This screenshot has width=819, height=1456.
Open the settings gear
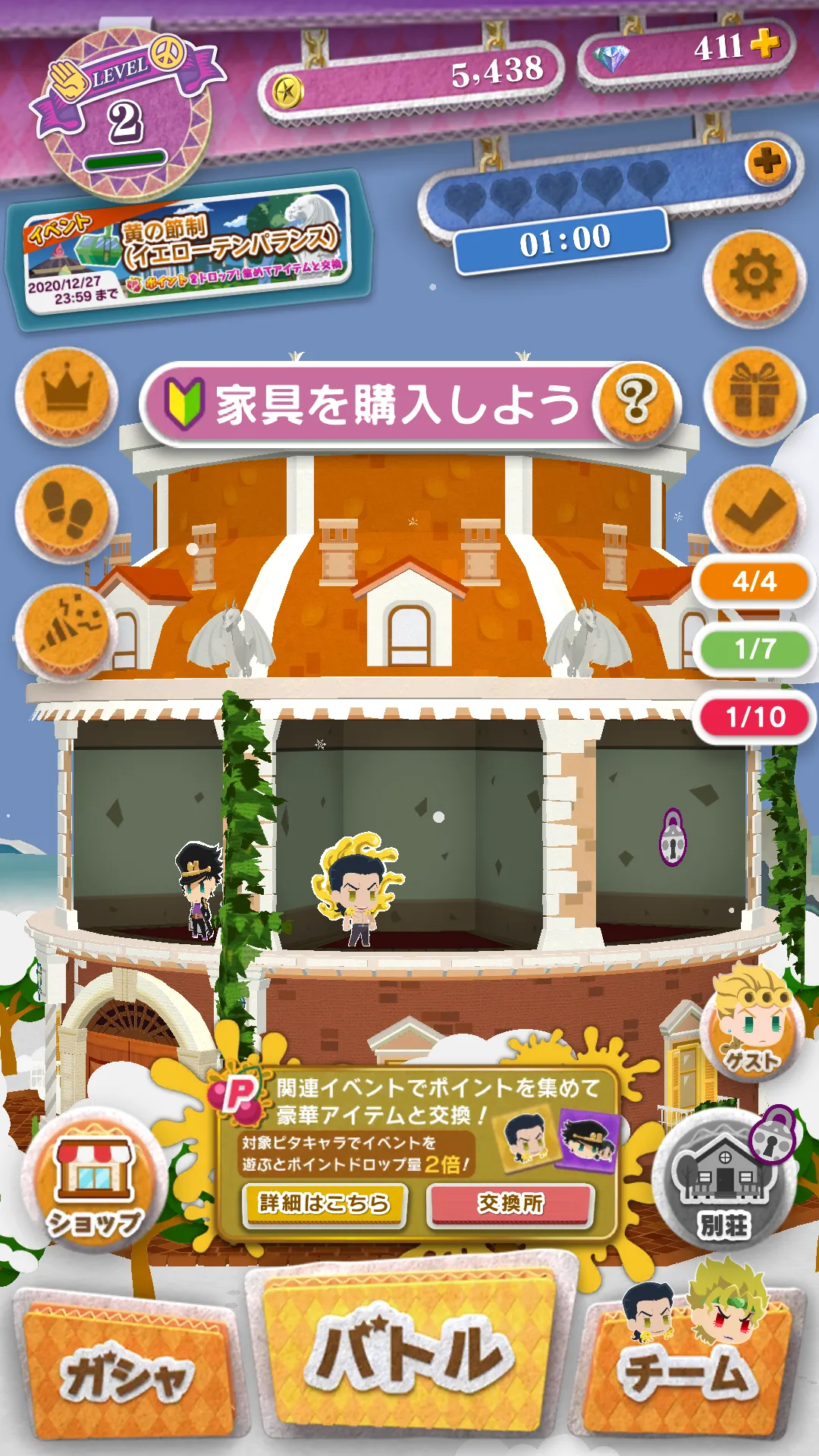754,276
